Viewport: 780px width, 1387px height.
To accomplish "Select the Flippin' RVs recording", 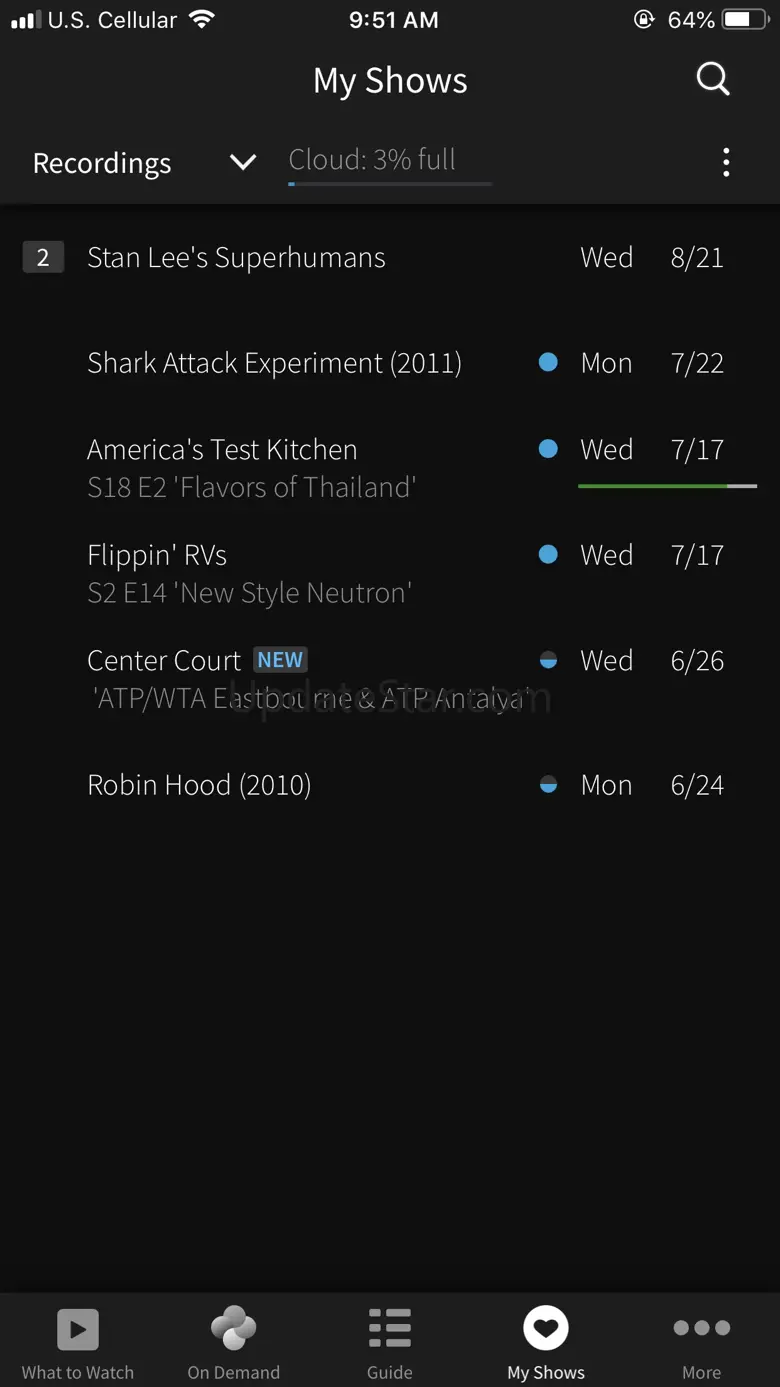I will pos(390,573).
